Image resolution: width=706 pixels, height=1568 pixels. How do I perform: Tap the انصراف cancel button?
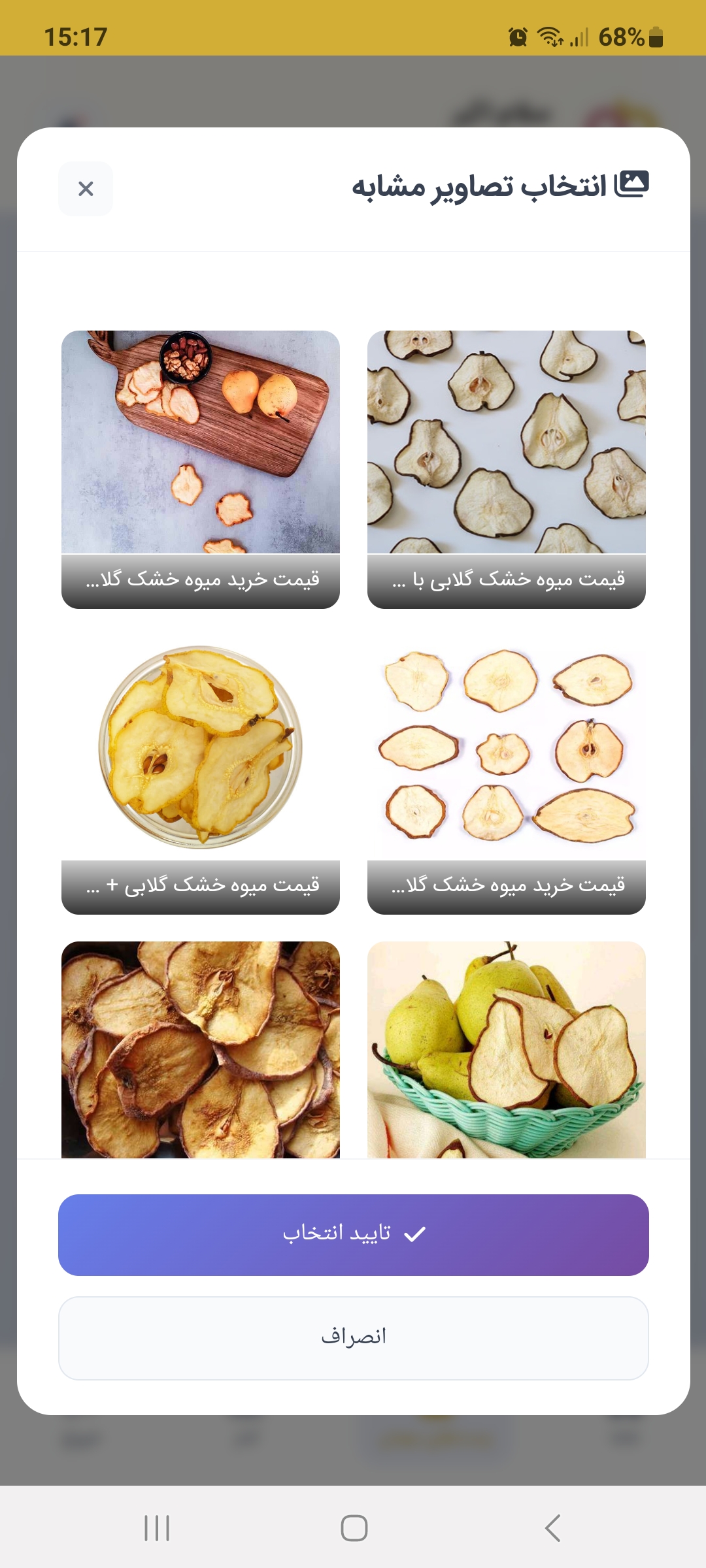pos(353,1337)
